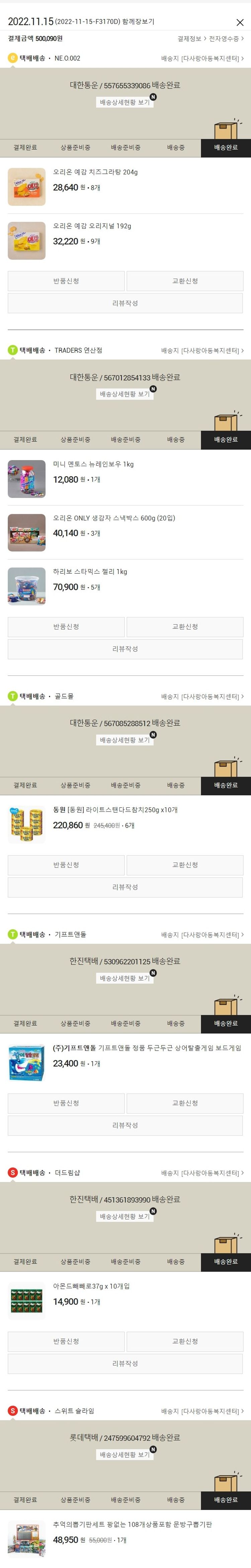Request exchange for 기프트앤몰 board game
Viewport: 251px width, 1568px height.
click(x=185, y=1103)
